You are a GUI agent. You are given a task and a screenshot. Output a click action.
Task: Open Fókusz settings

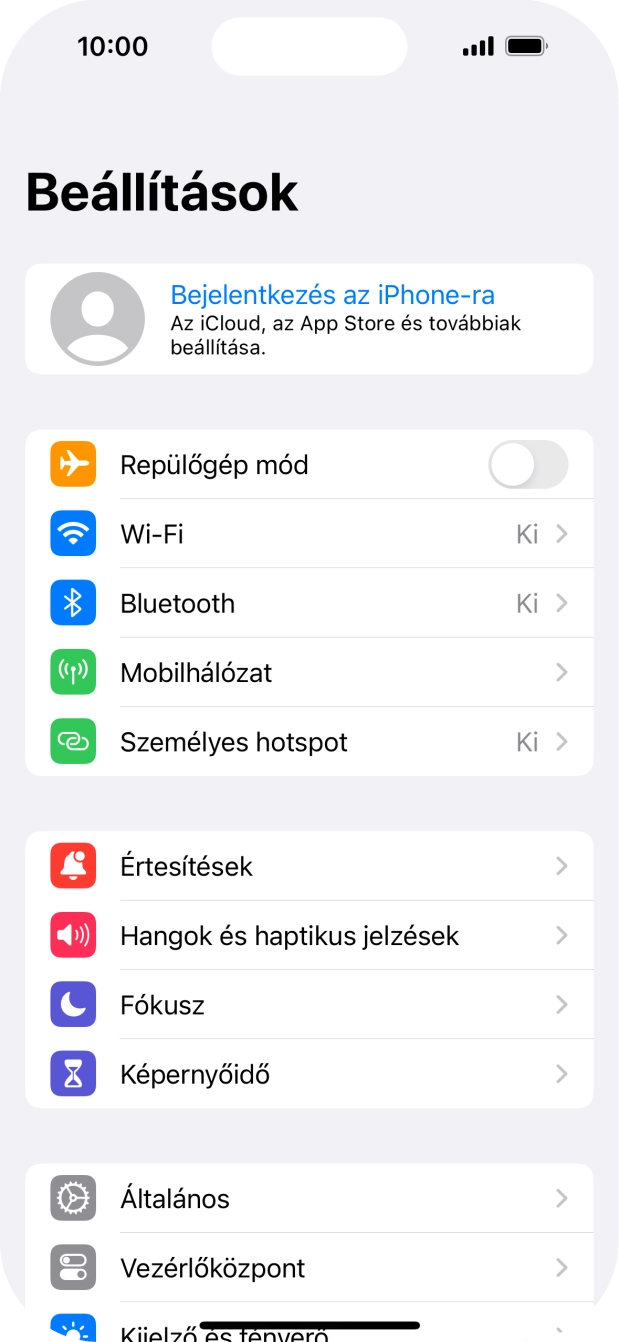[309, 1005]
